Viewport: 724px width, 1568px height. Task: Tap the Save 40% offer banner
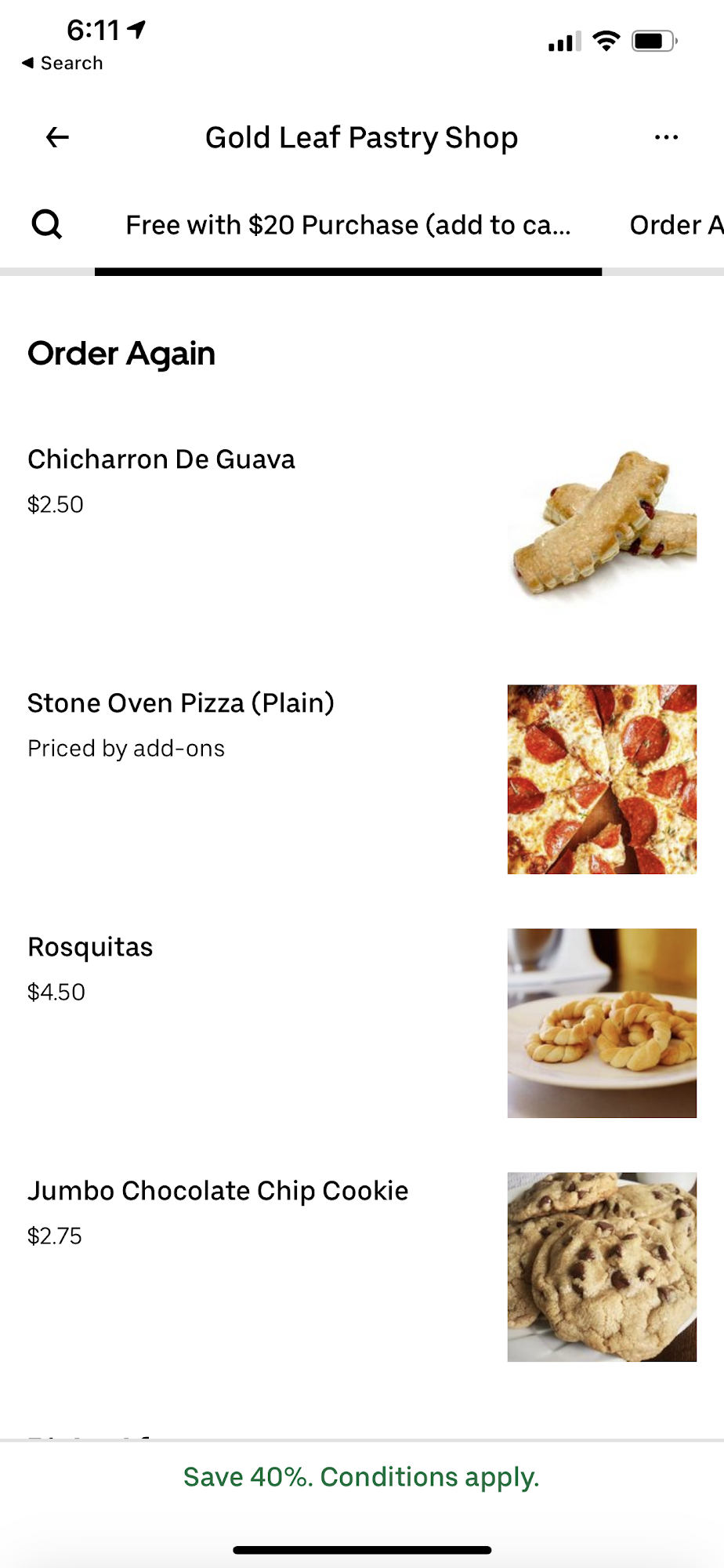(361, 1477)
